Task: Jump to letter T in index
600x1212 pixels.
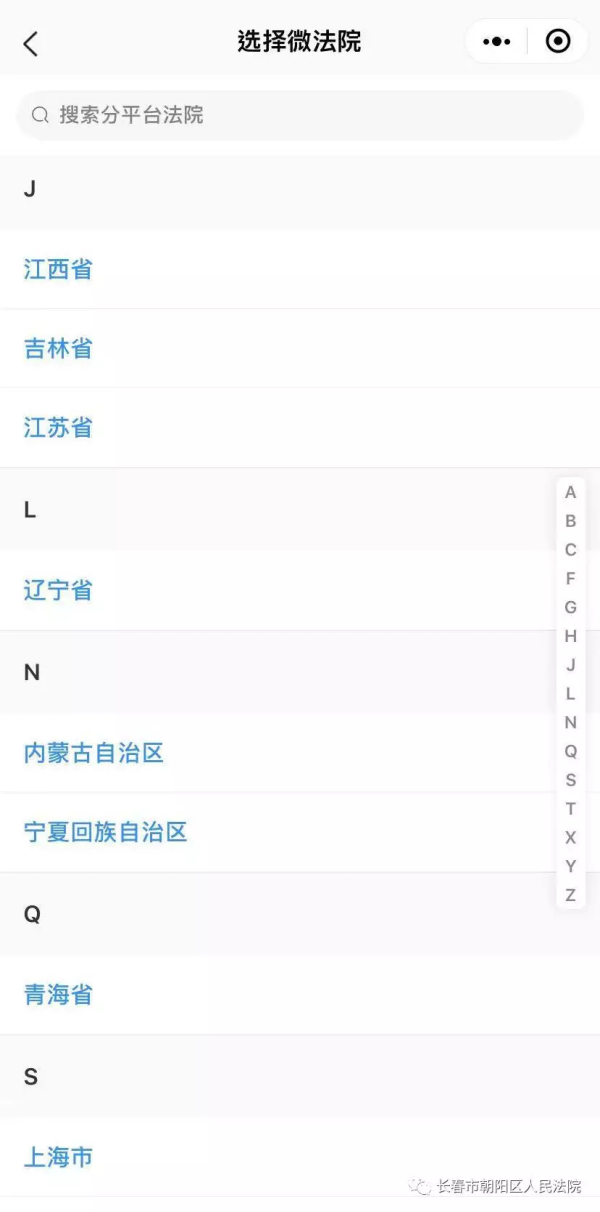Action: pos(570,808)
